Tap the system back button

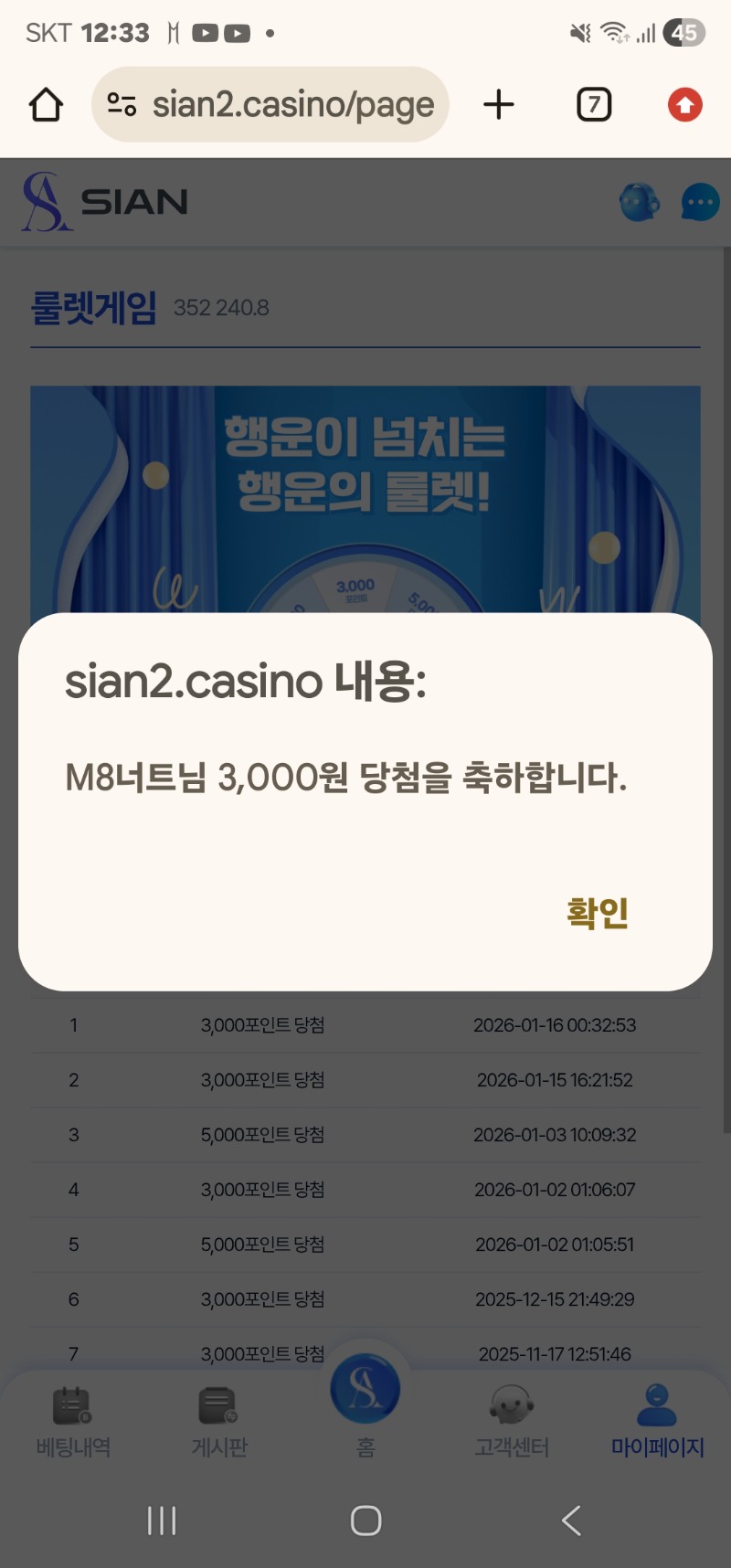pos(571,1520)
